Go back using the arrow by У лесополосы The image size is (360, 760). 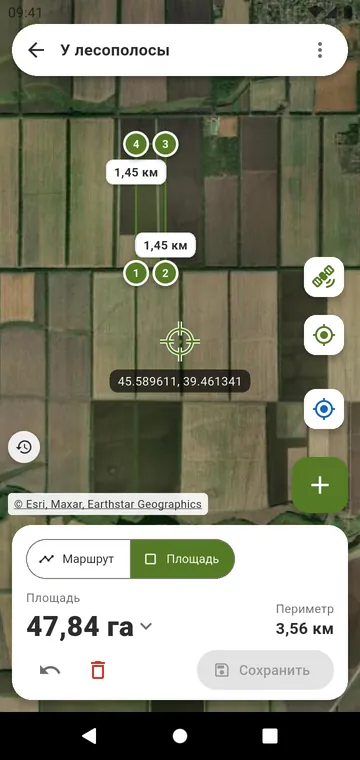[36, 50]
